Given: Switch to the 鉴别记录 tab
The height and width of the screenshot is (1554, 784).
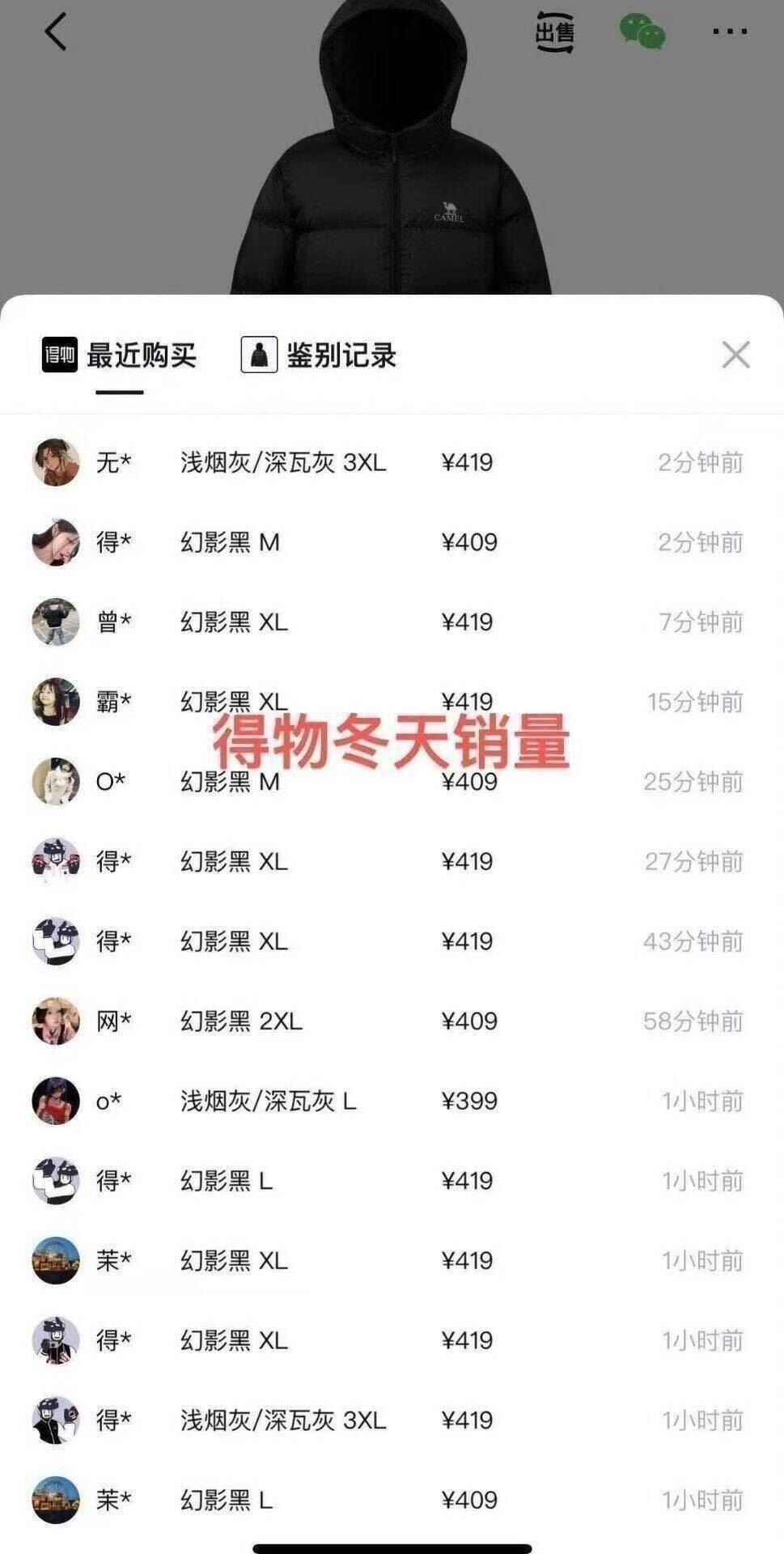Looking at the screenshot, I should (x=342, y=352).
